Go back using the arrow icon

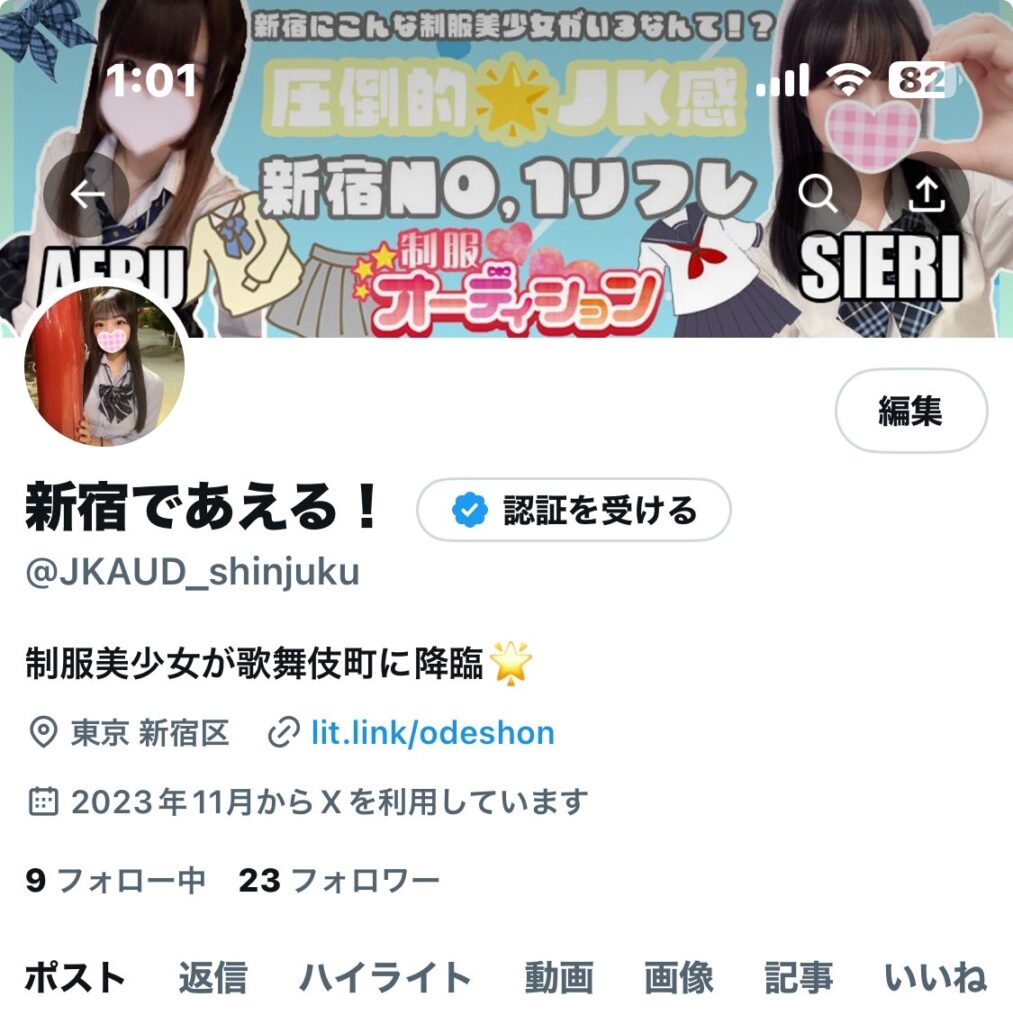(86, 195)
